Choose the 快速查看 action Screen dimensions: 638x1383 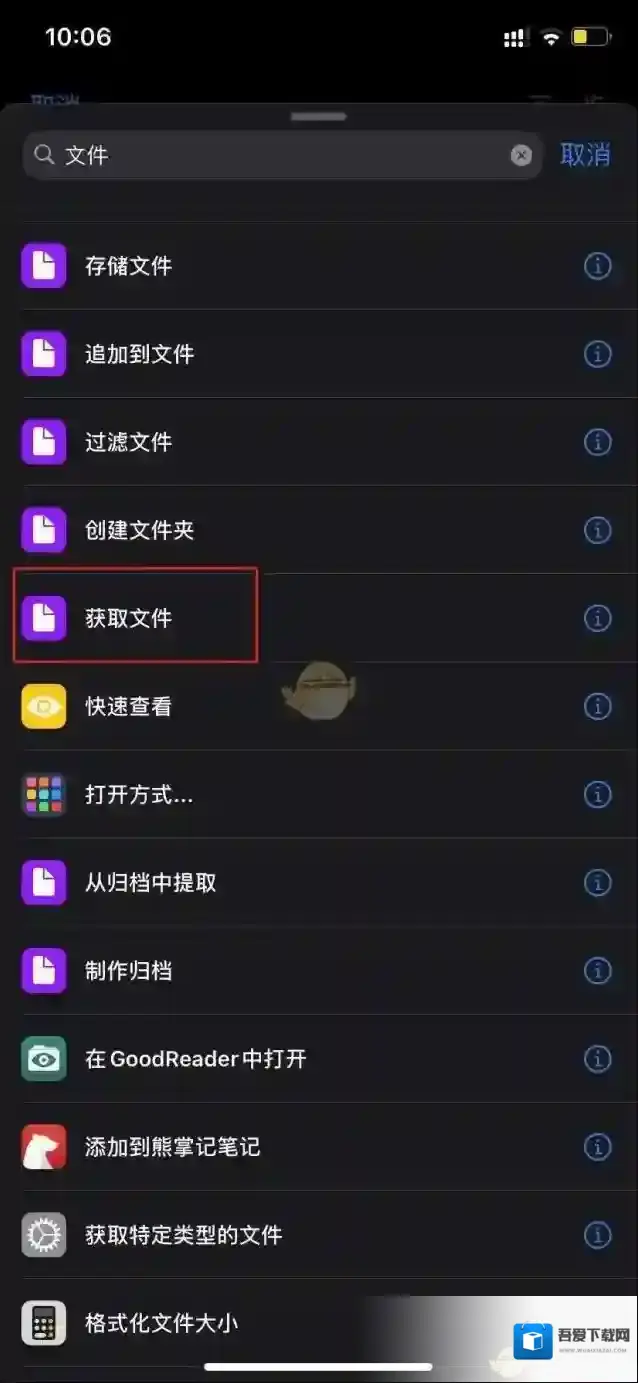128,706
